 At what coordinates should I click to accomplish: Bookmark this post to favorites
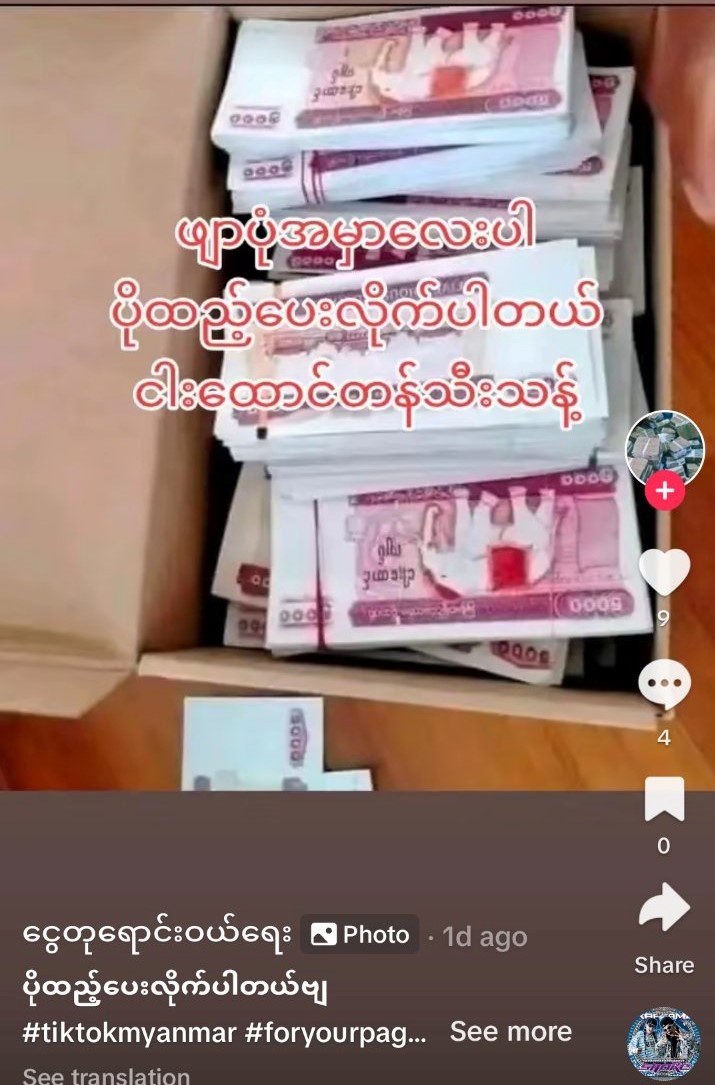click(664, 799)
